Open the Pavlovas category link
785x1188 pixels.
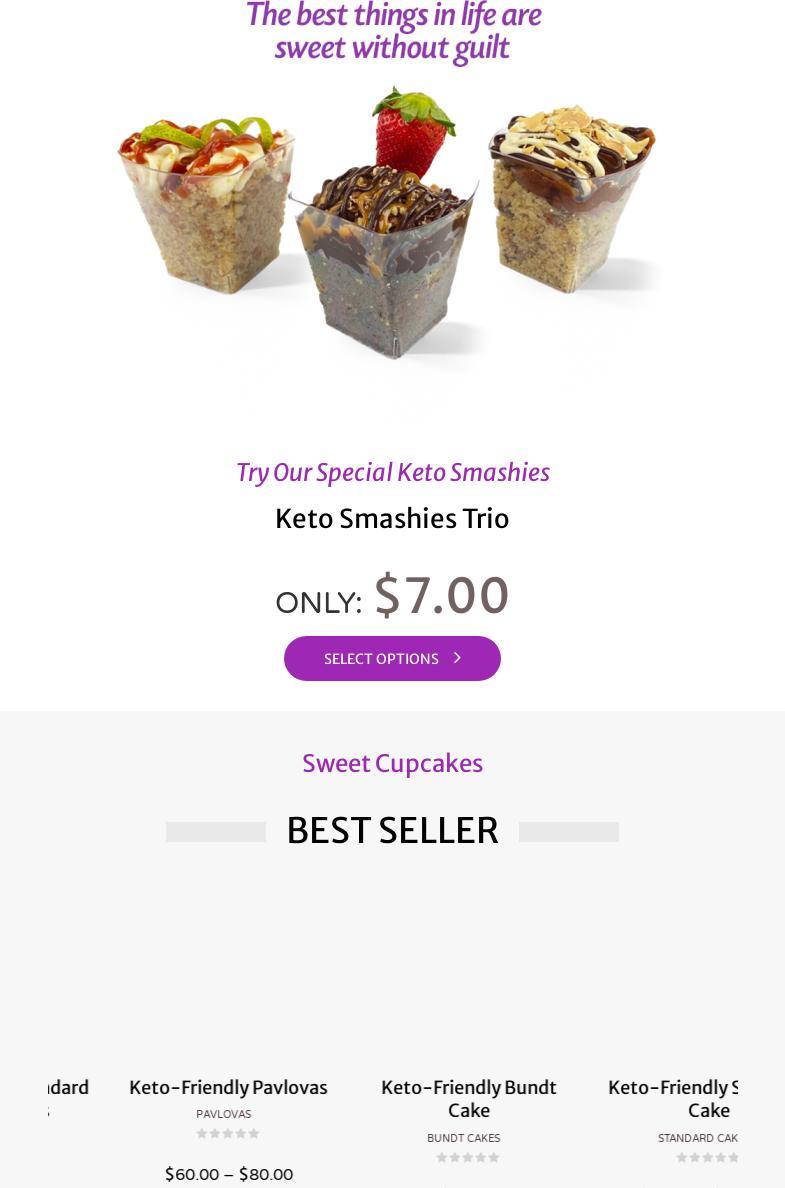click(223, 1114)
